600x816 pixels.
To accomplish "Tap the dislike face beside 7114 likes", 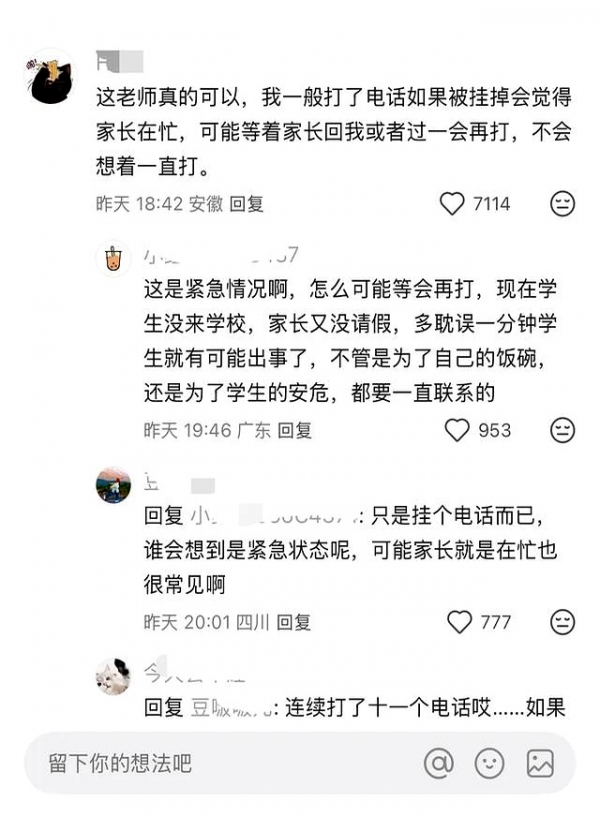I will pos(563,204).
